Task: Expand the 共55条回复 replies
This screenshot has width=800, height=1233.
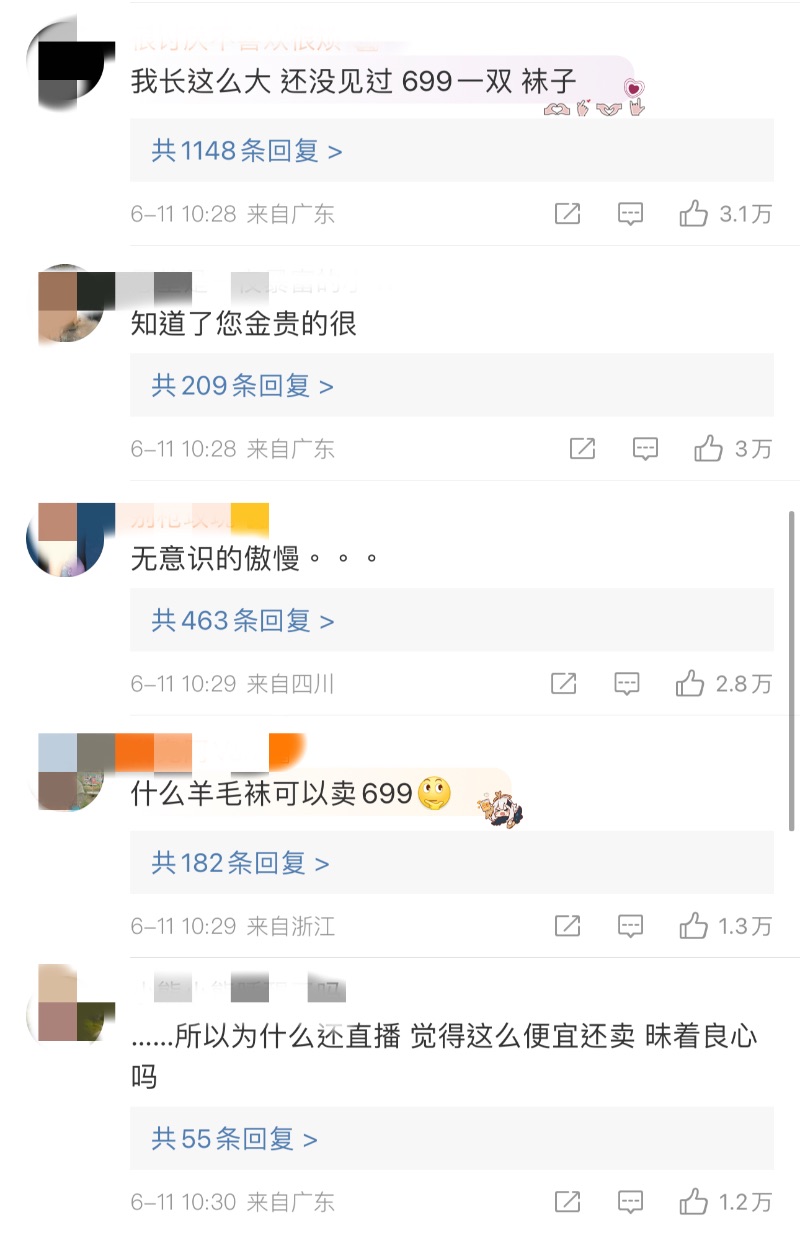Action: (235, 1139)
